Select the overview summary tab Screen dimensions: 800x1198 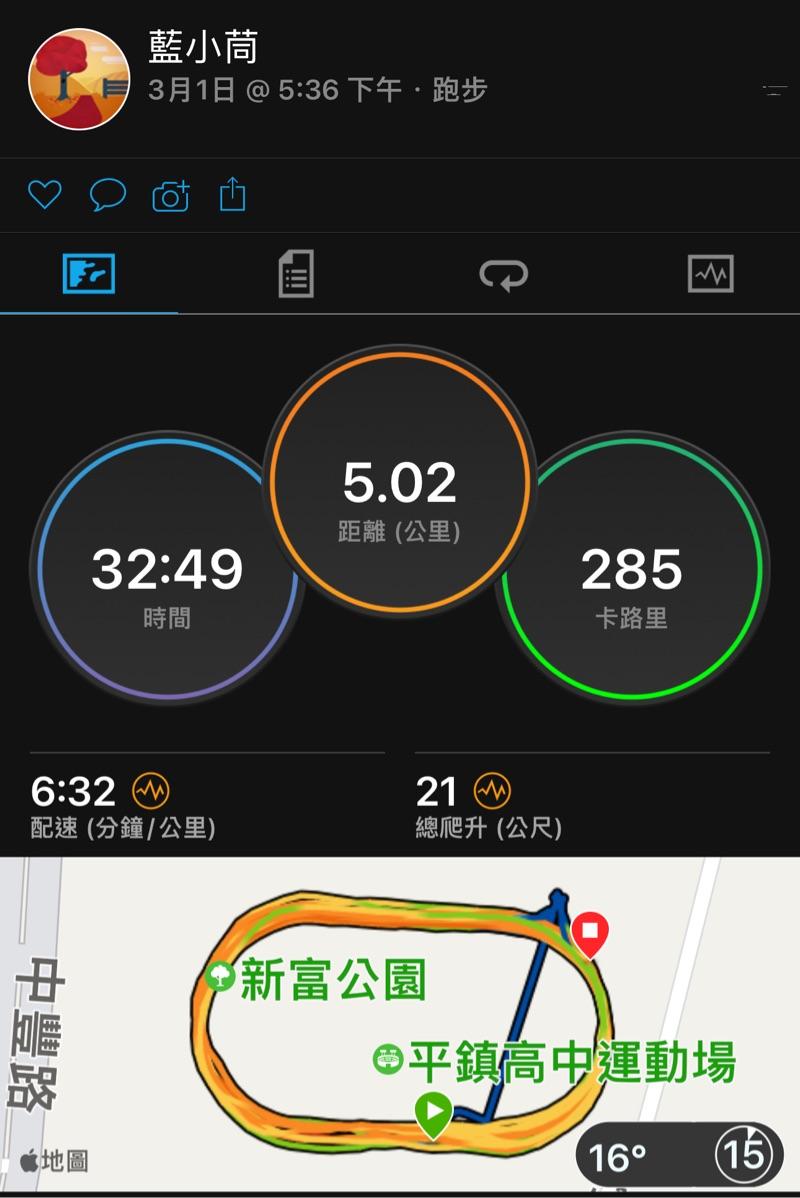coord(89,273)
